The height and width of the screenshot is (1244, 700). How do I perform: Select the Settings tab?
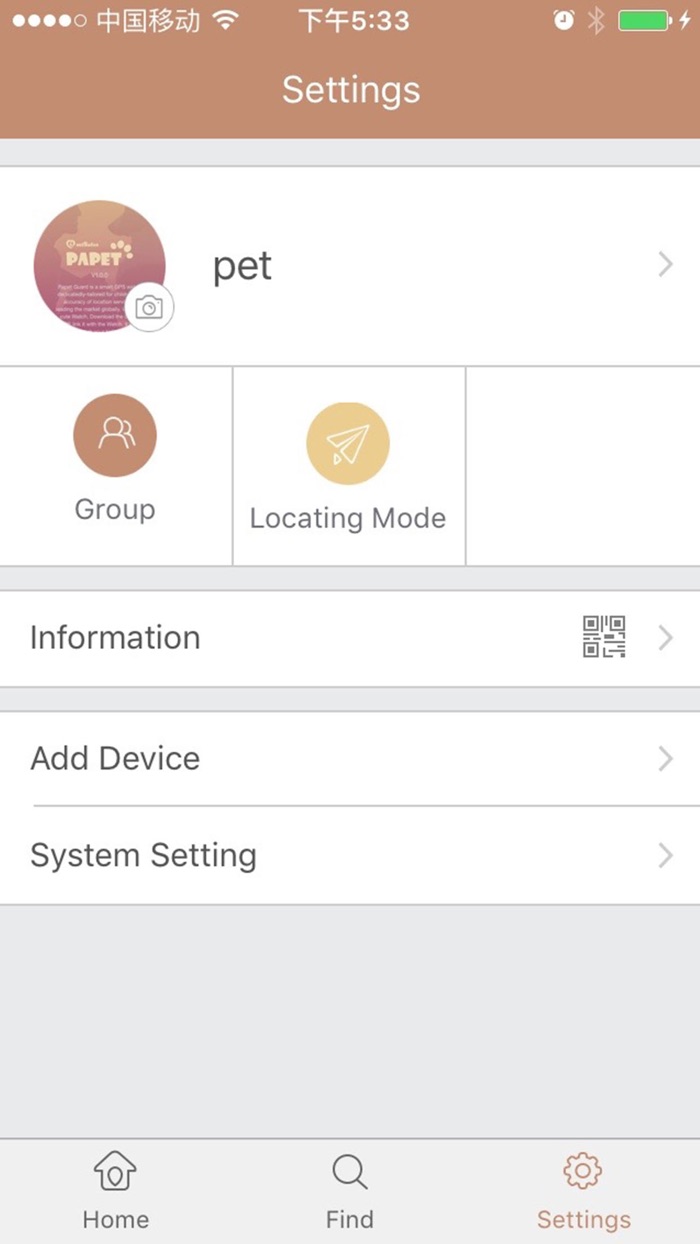tap(583, 1191)
